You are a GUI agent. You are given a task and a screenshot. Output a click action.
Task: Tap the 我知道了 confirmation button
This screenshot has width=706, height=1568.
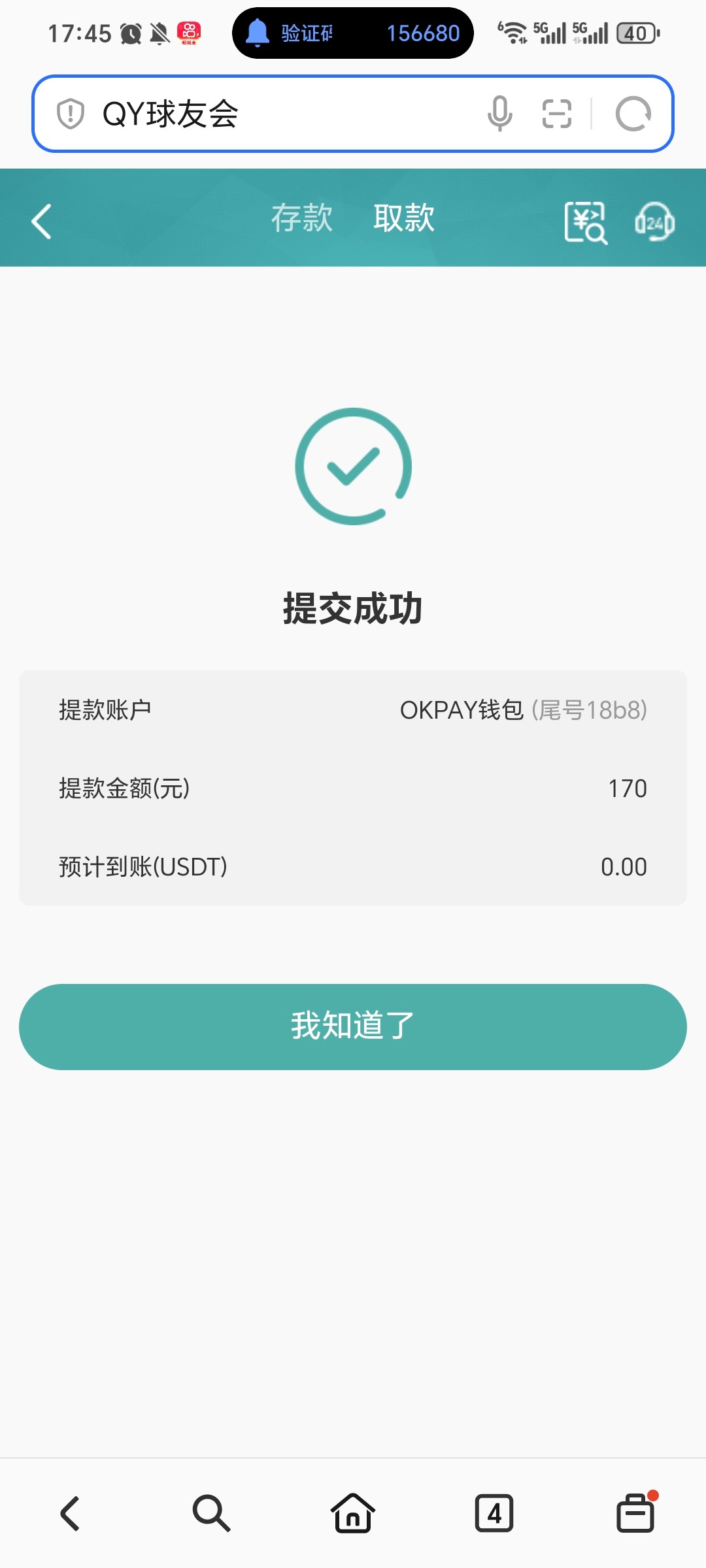point(353,1026)
